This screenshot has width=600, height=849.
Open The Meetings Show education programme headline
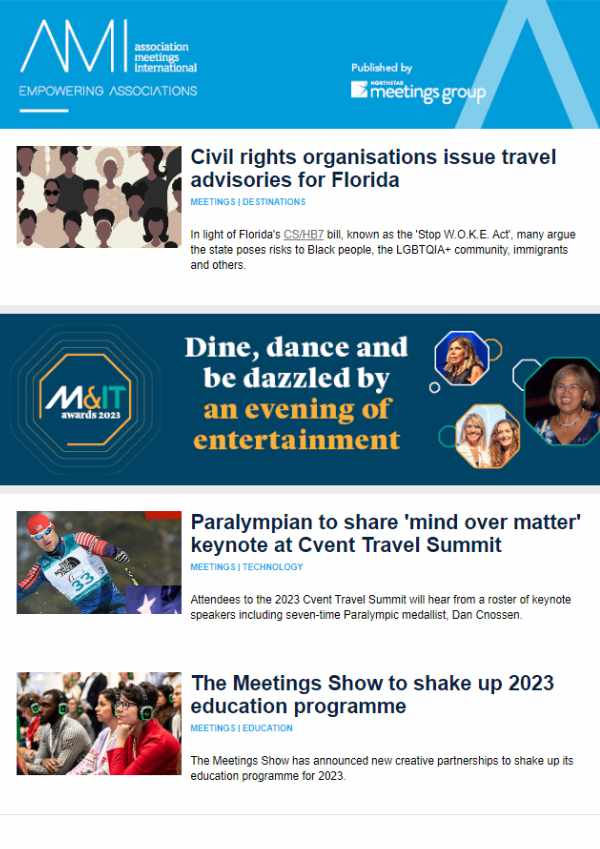point(372,695)
